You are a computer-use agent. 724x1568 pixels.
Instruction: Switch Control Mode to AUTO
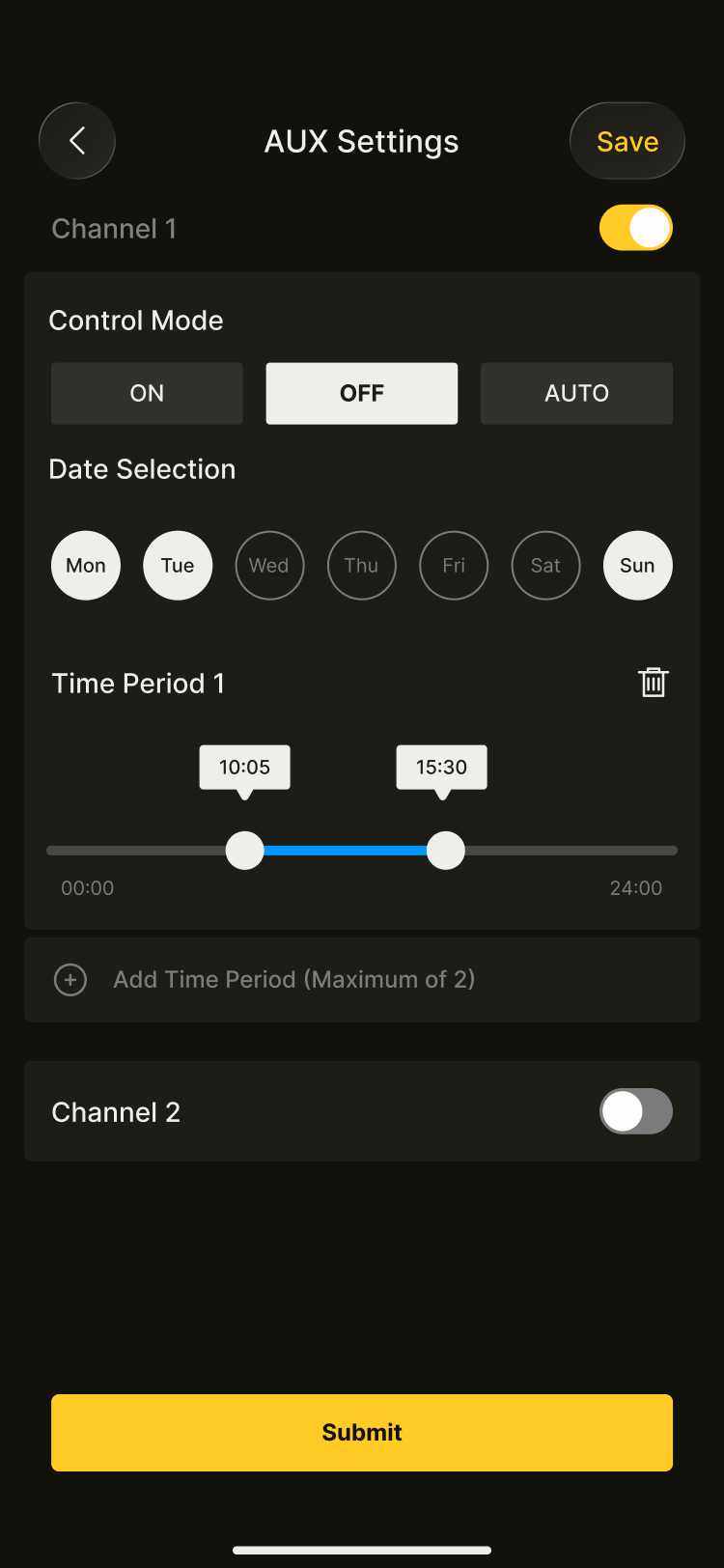click(576, 393)
